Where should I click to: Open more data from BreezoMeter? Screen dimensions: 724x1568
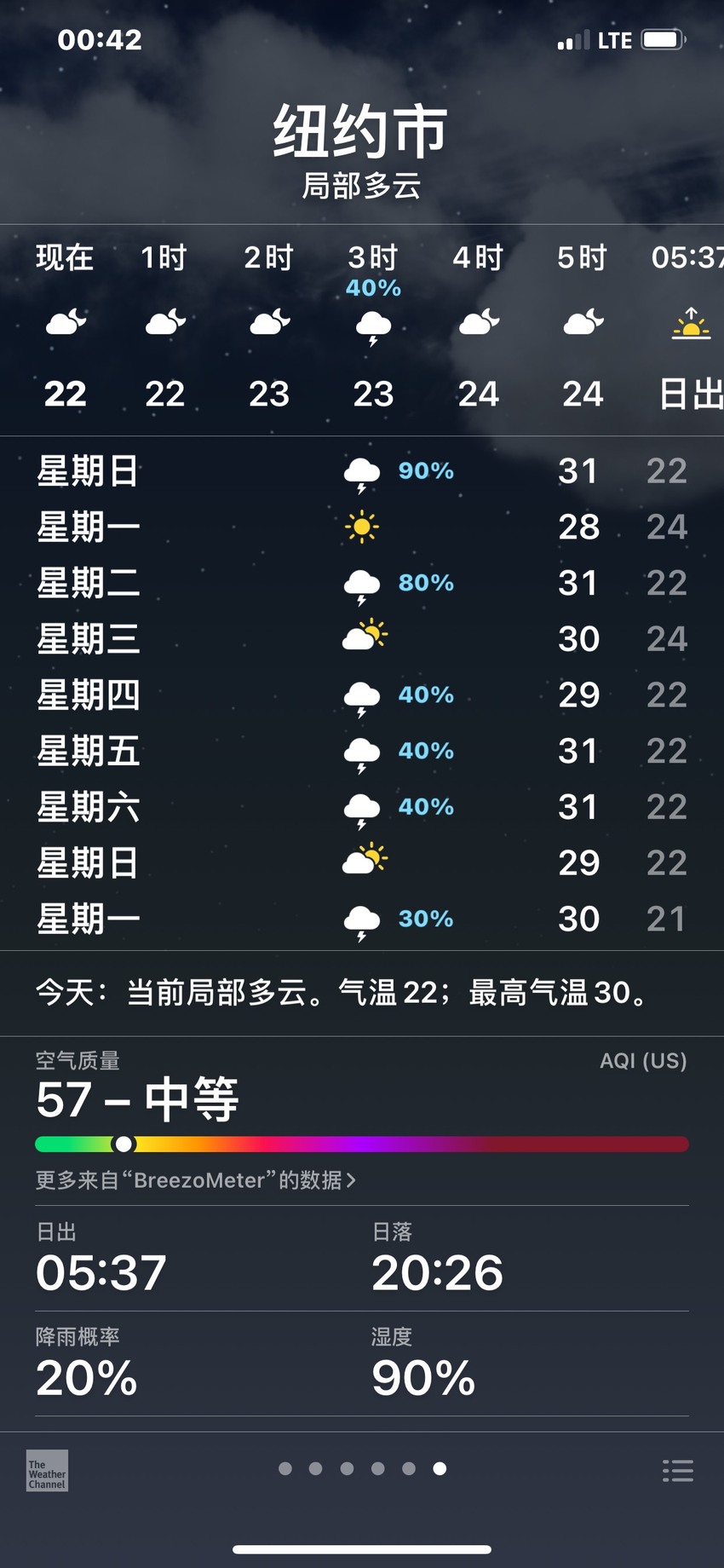196,1180
